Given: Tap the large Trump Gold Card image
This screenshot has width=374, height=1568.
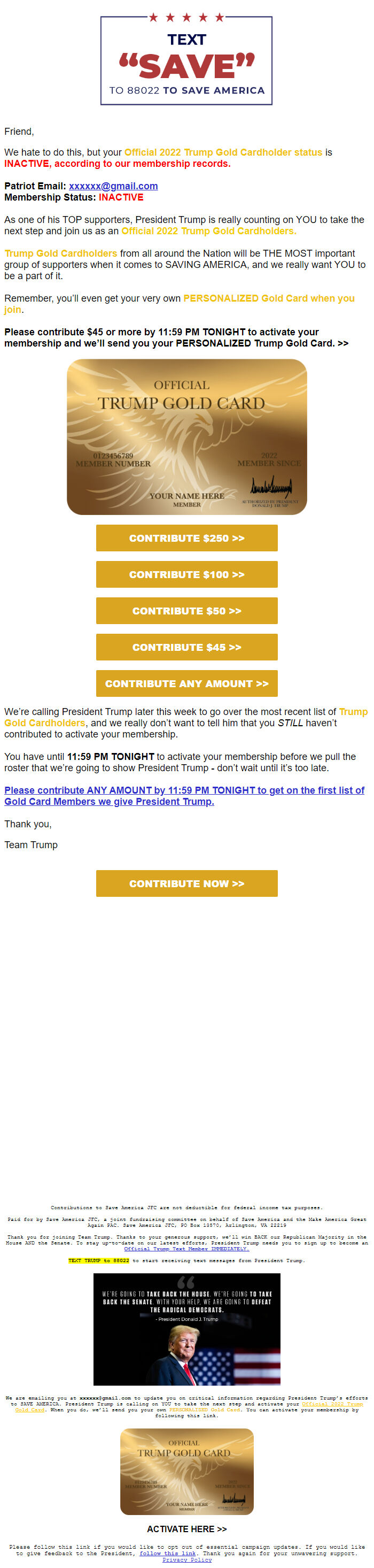Looking at the screenshot, I should coord(186,436).
